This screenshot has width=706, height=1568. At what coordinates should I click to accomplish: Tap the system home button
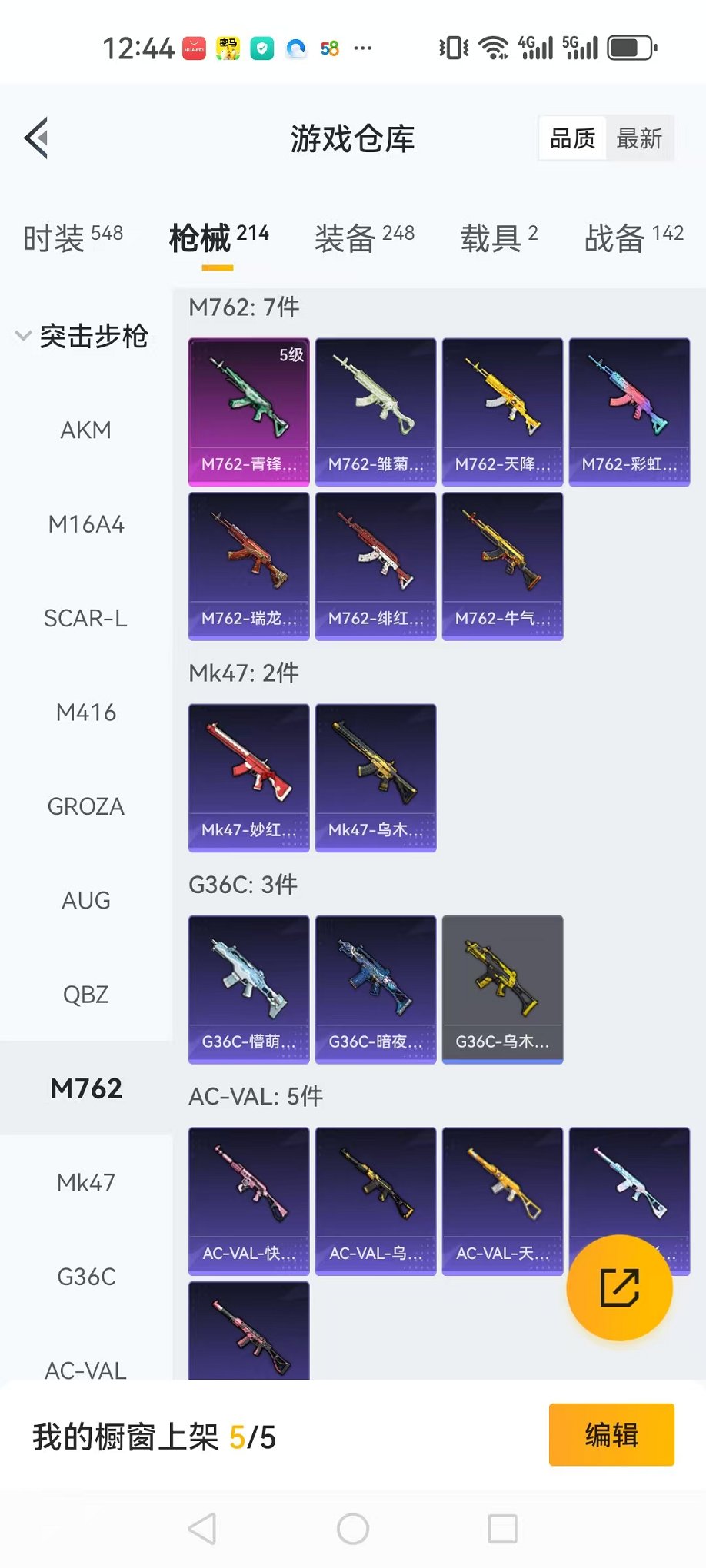pos(353,1529)
